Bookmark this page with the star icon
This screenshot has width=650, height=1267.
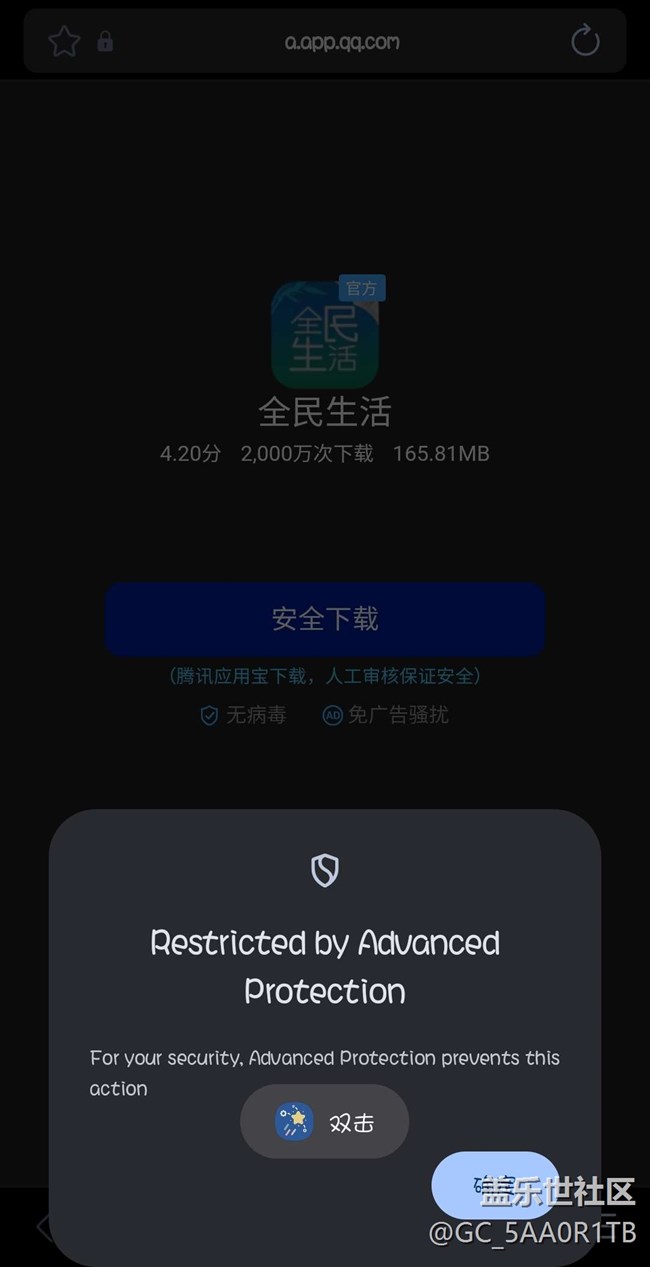(x=64, y=41)
